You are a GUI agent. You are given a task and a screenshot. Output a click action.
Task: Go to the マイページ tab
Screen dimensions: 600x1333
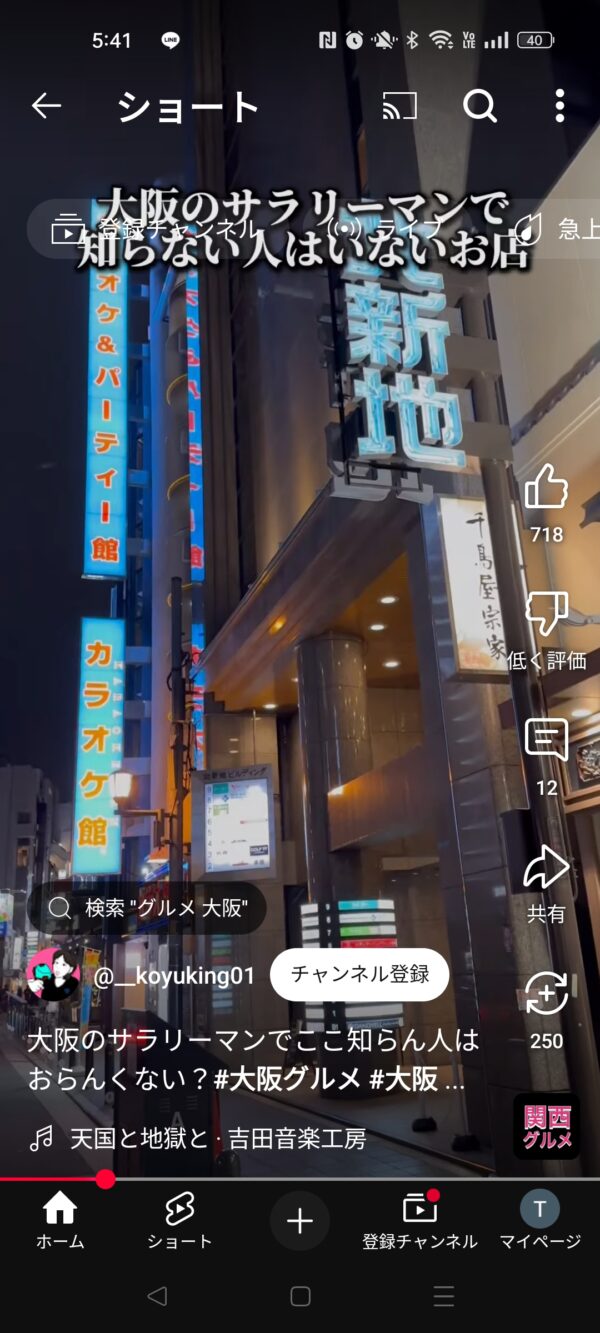pos(540,1221)
